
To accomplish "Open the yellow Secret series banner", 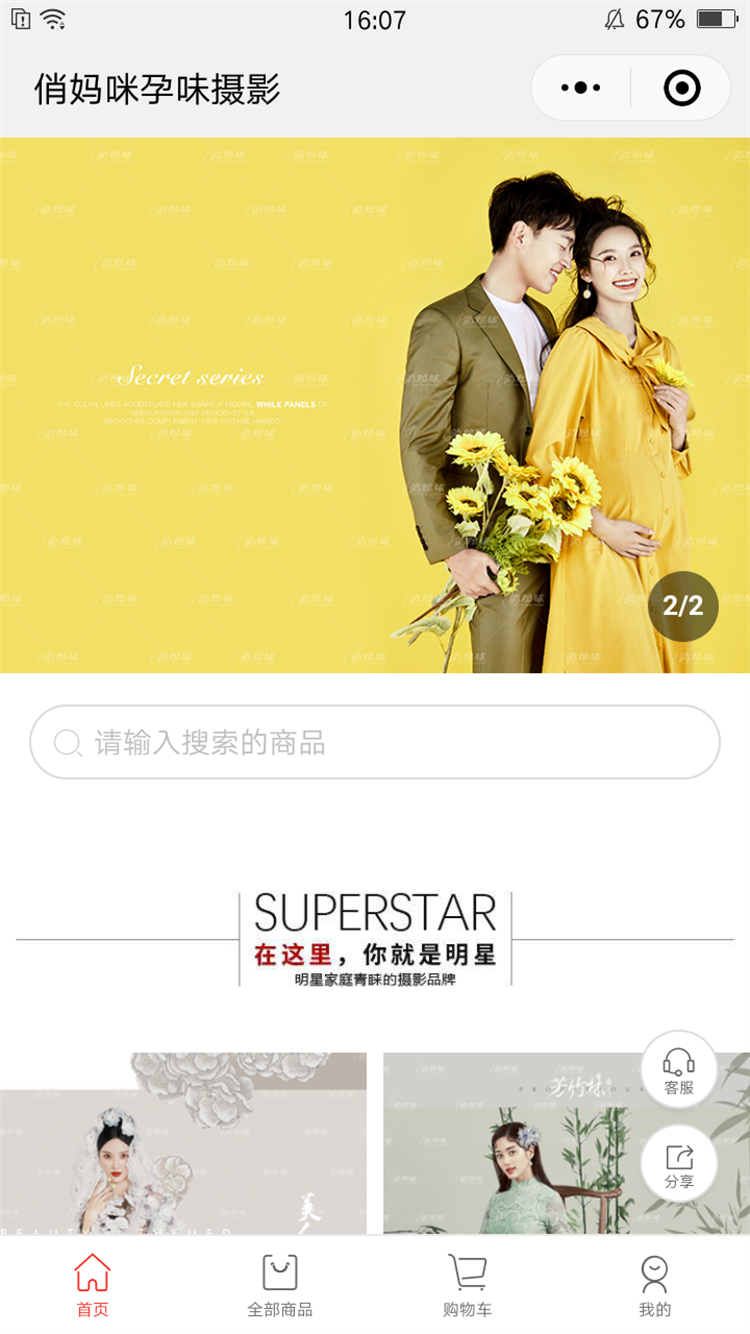I will click(374, 405).
